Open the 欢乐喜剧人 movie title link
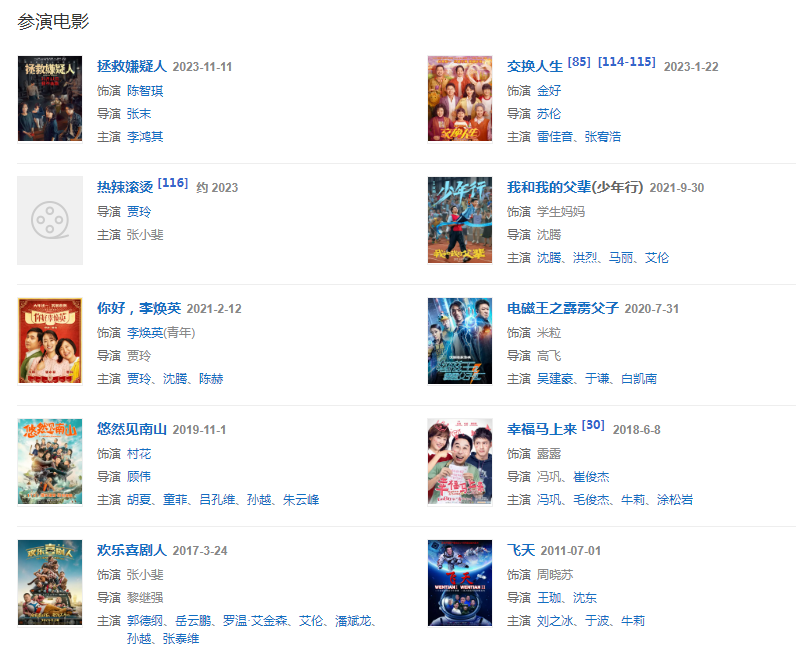 coord(131,551)
